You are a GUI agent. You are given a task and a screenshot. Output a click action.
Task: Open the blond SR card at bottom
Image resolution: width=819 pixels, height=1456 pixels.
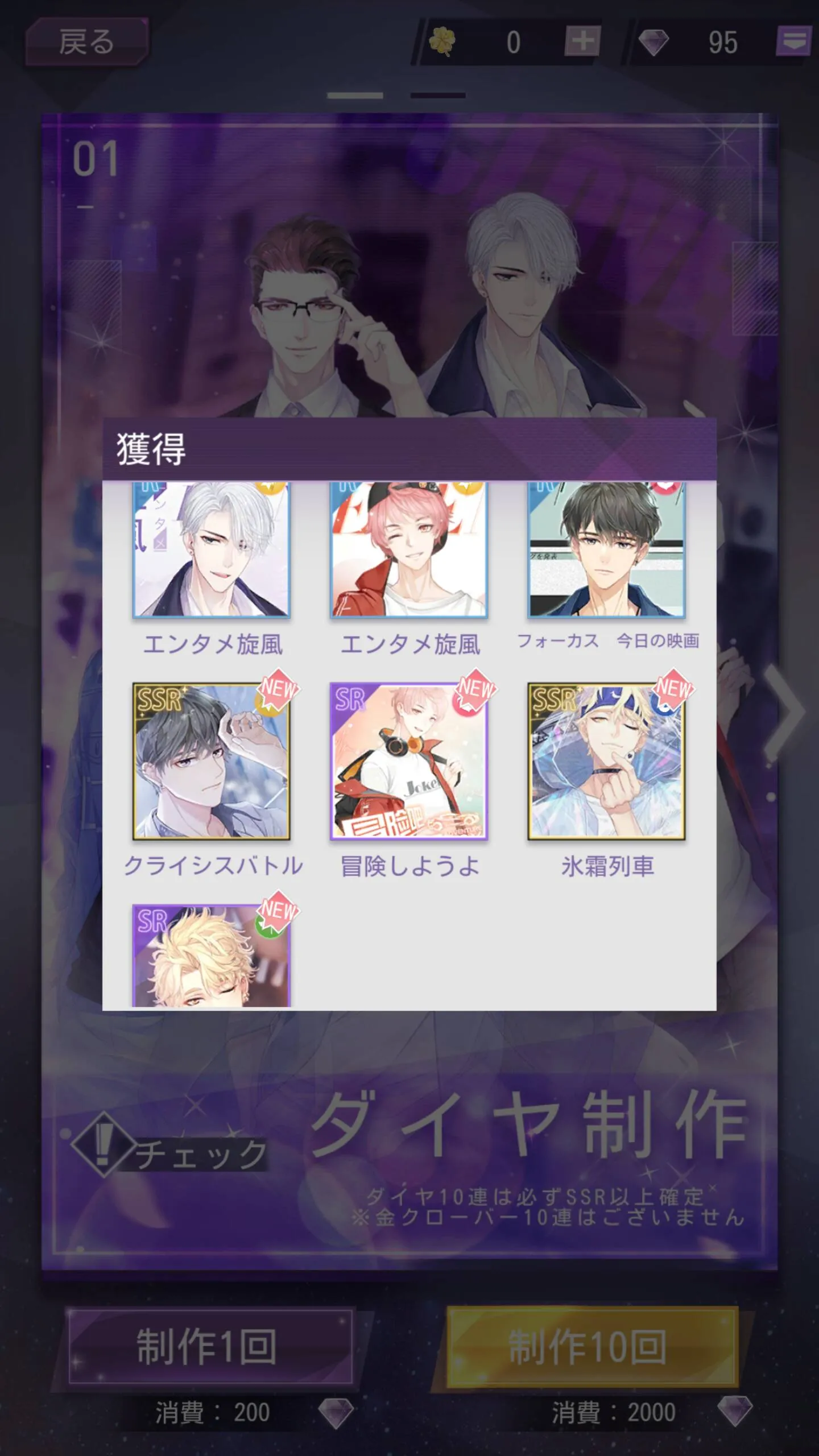click(211, 957)
